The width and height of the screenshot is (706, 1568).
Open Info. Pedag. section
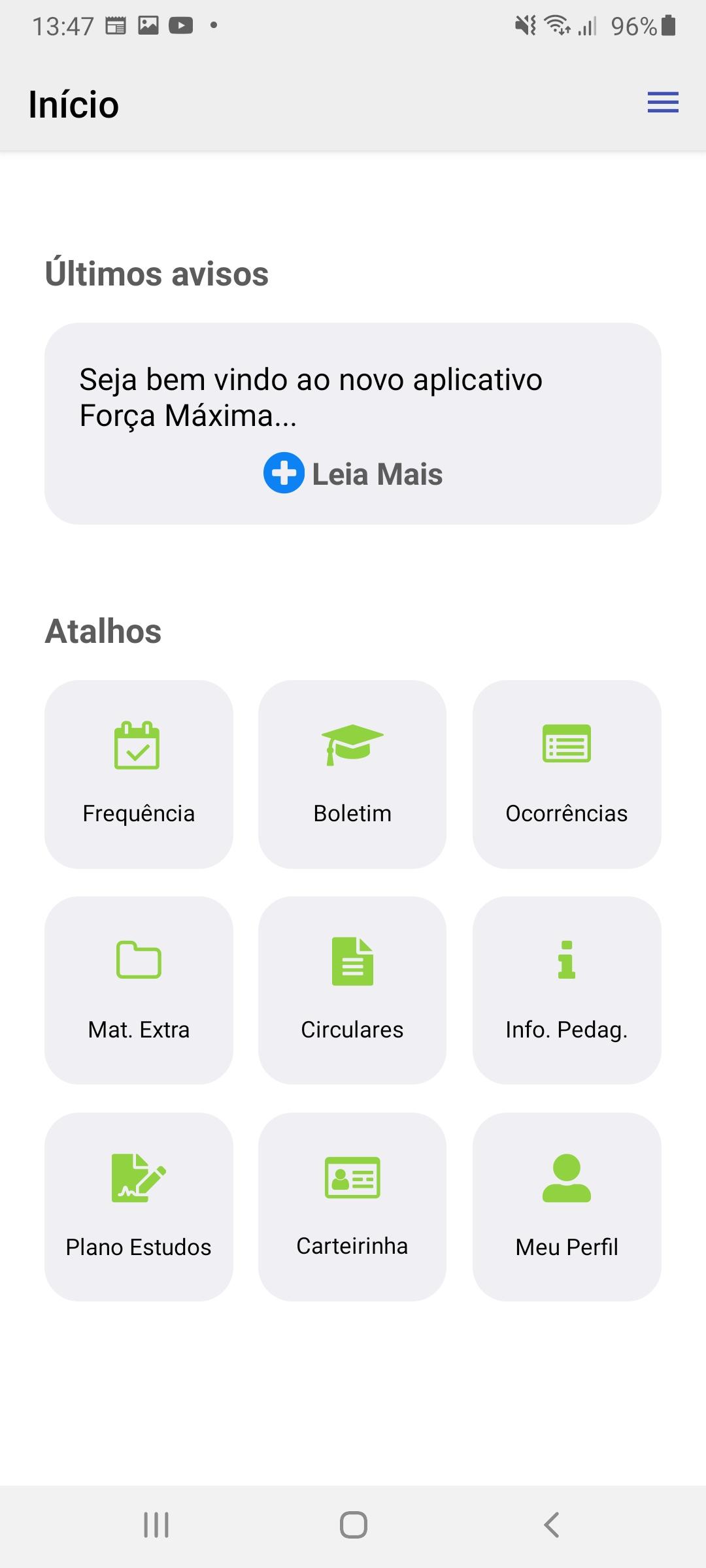(x=567, y=990)
